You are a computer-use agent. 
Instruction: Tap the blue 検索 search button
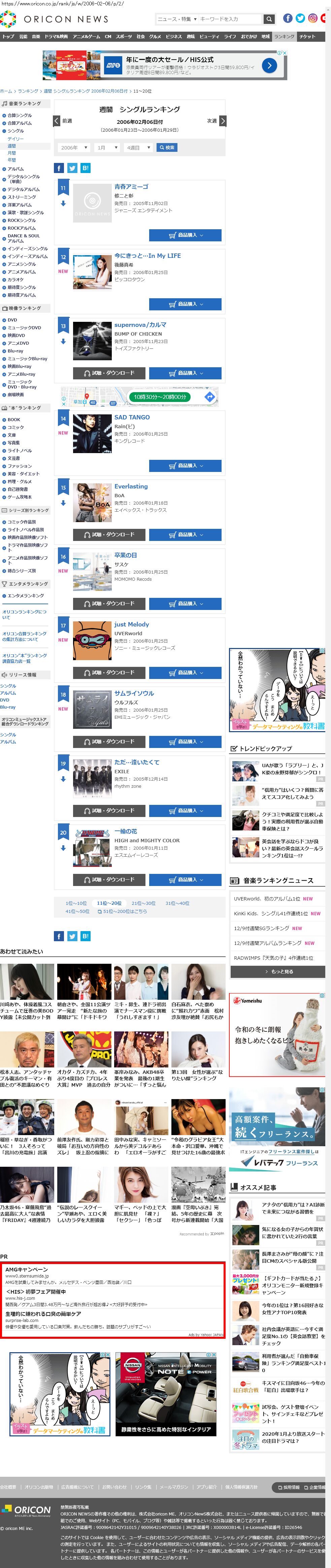[167, 148]
